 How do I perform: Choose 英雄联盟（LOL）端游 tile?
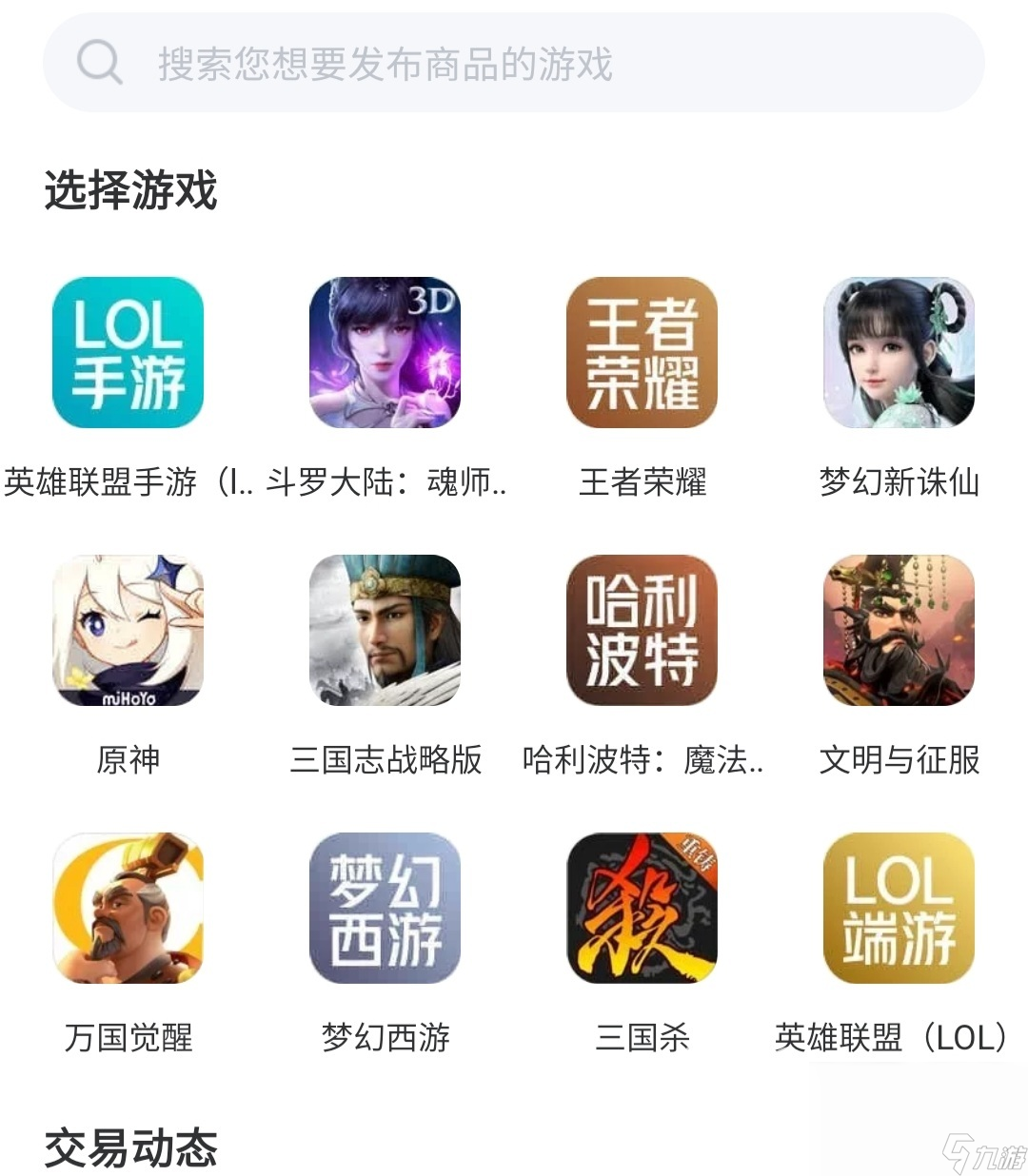(899, 908)
